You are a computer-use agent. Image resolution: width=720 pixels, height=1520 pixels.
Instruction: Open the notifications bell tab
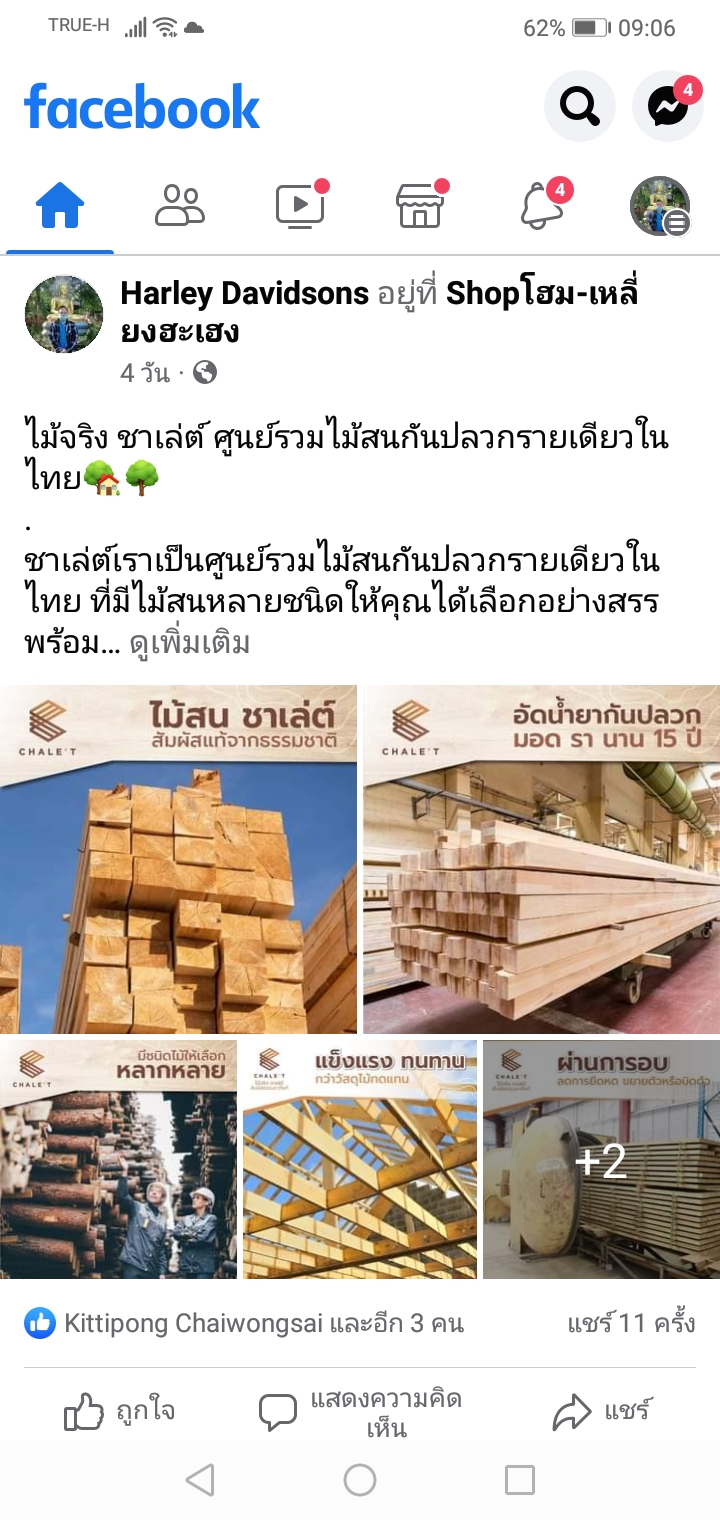coord(540,206)
